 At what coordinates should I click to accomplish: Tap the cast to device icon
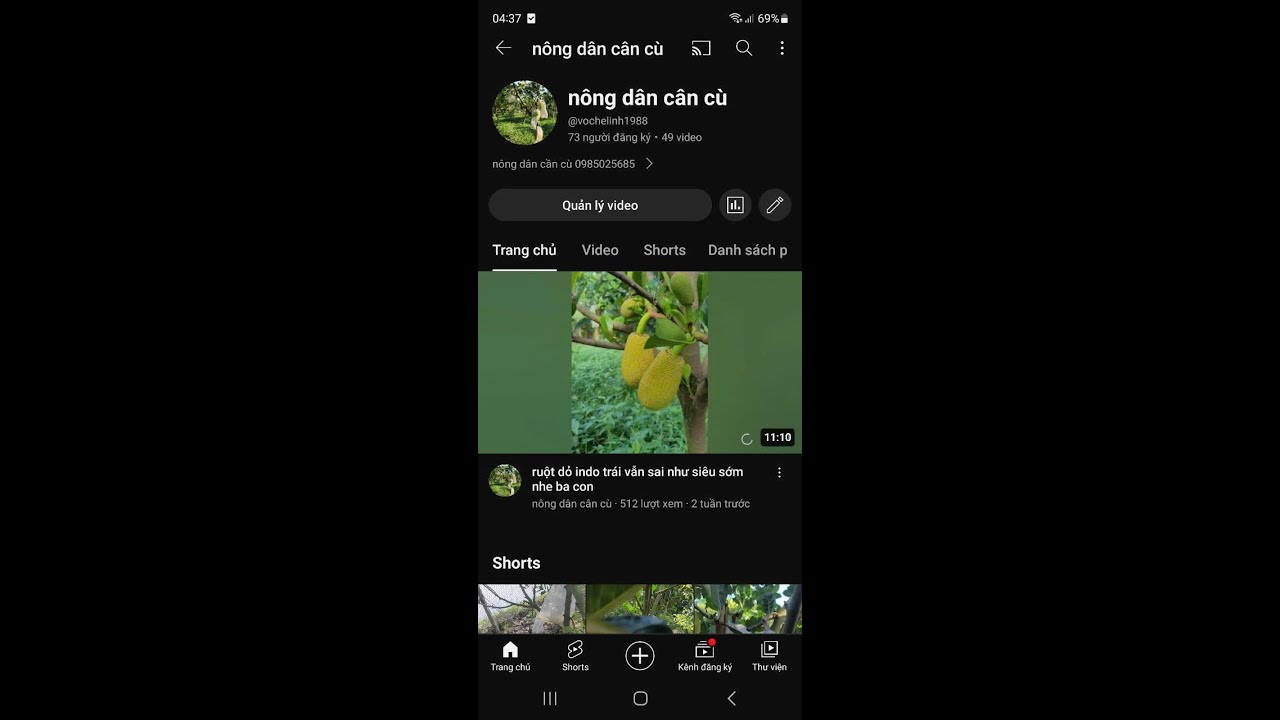701,48
